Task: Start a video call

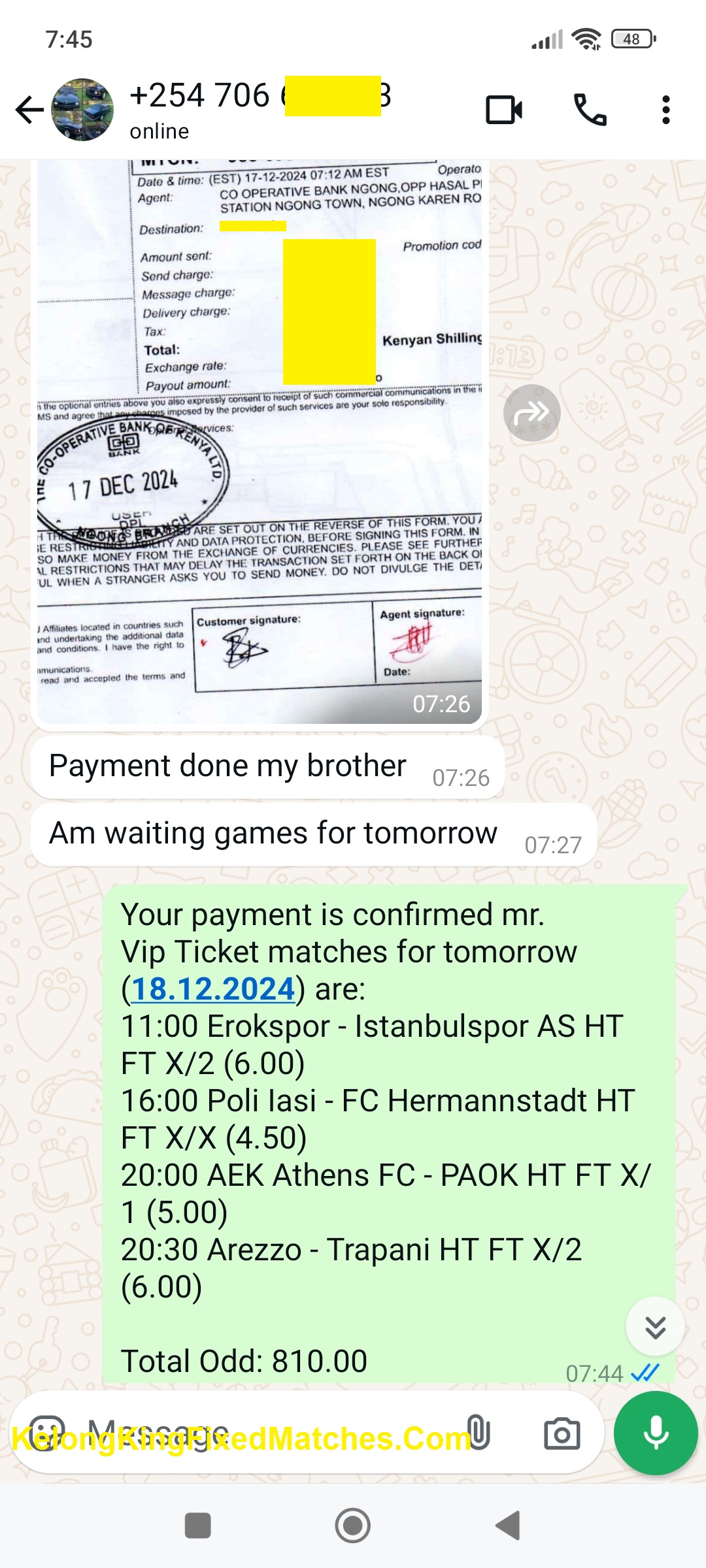Action: [x=504, y=110]
